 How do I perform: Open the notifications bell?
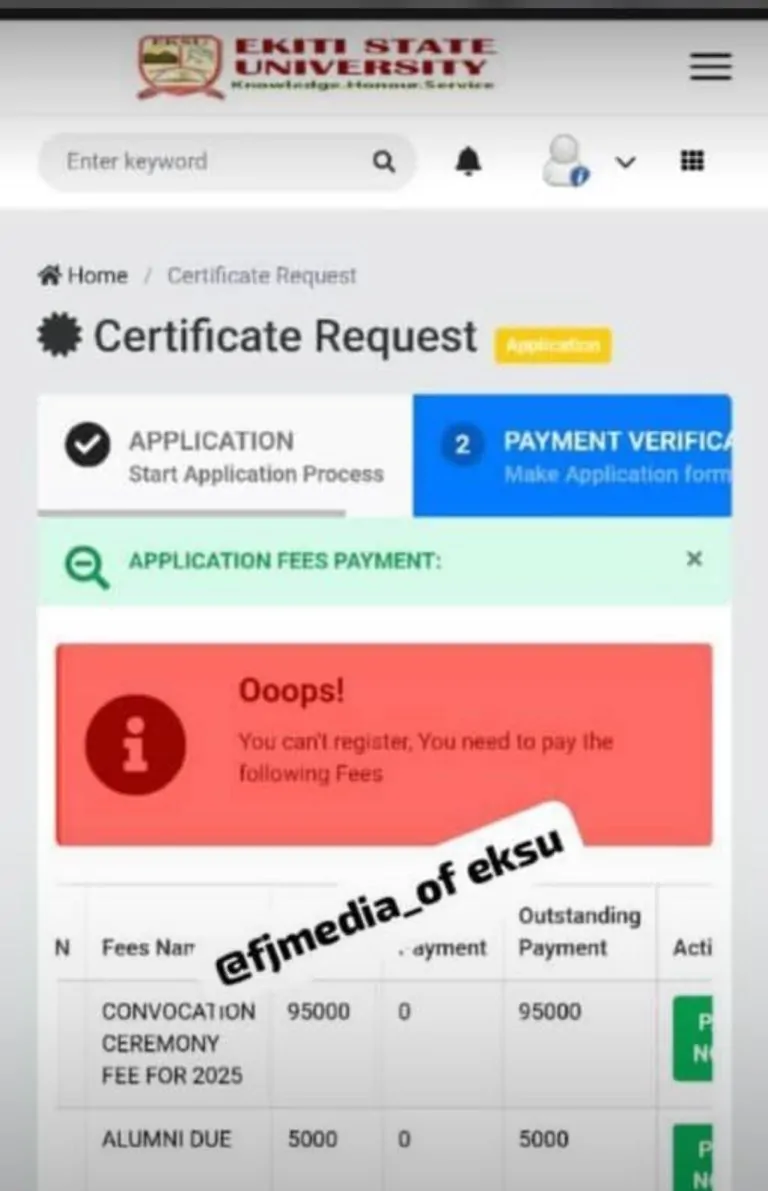468,162
